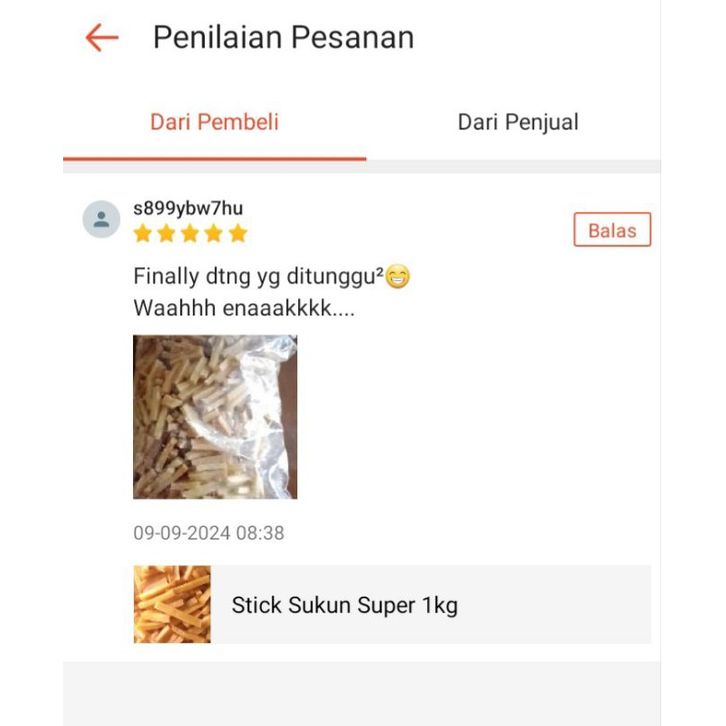Go back from Penilaian Pesanan
Viewport: 726px width, 726px height.
pos(101,38)
